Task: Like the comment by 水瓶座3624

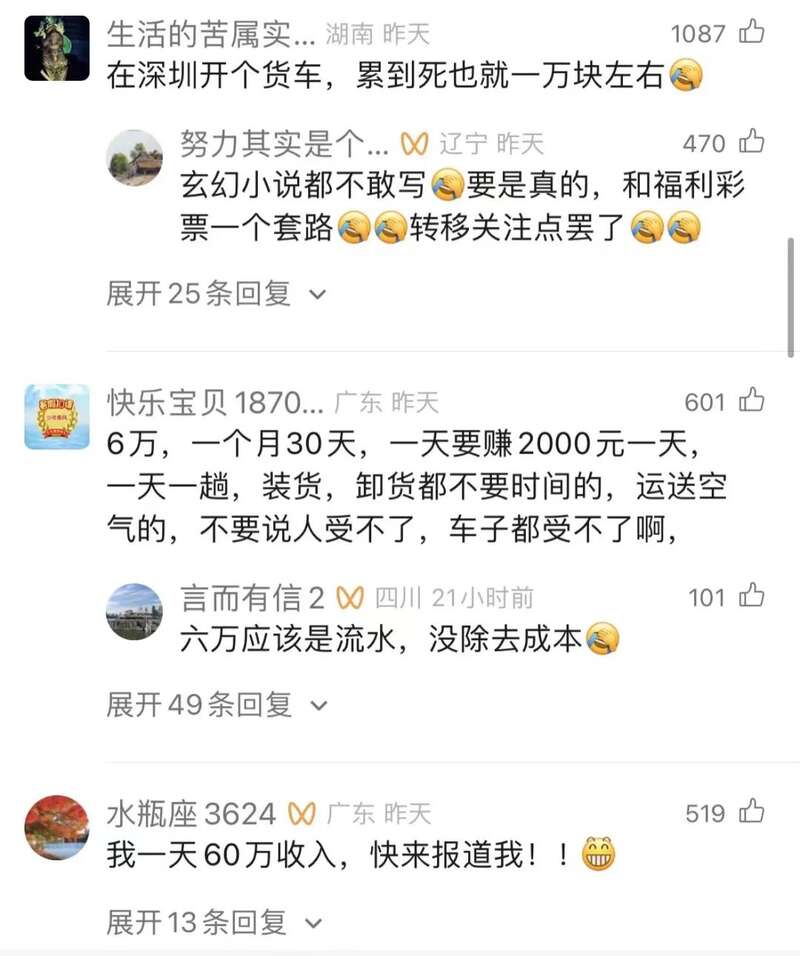Action: click(751, 812)
